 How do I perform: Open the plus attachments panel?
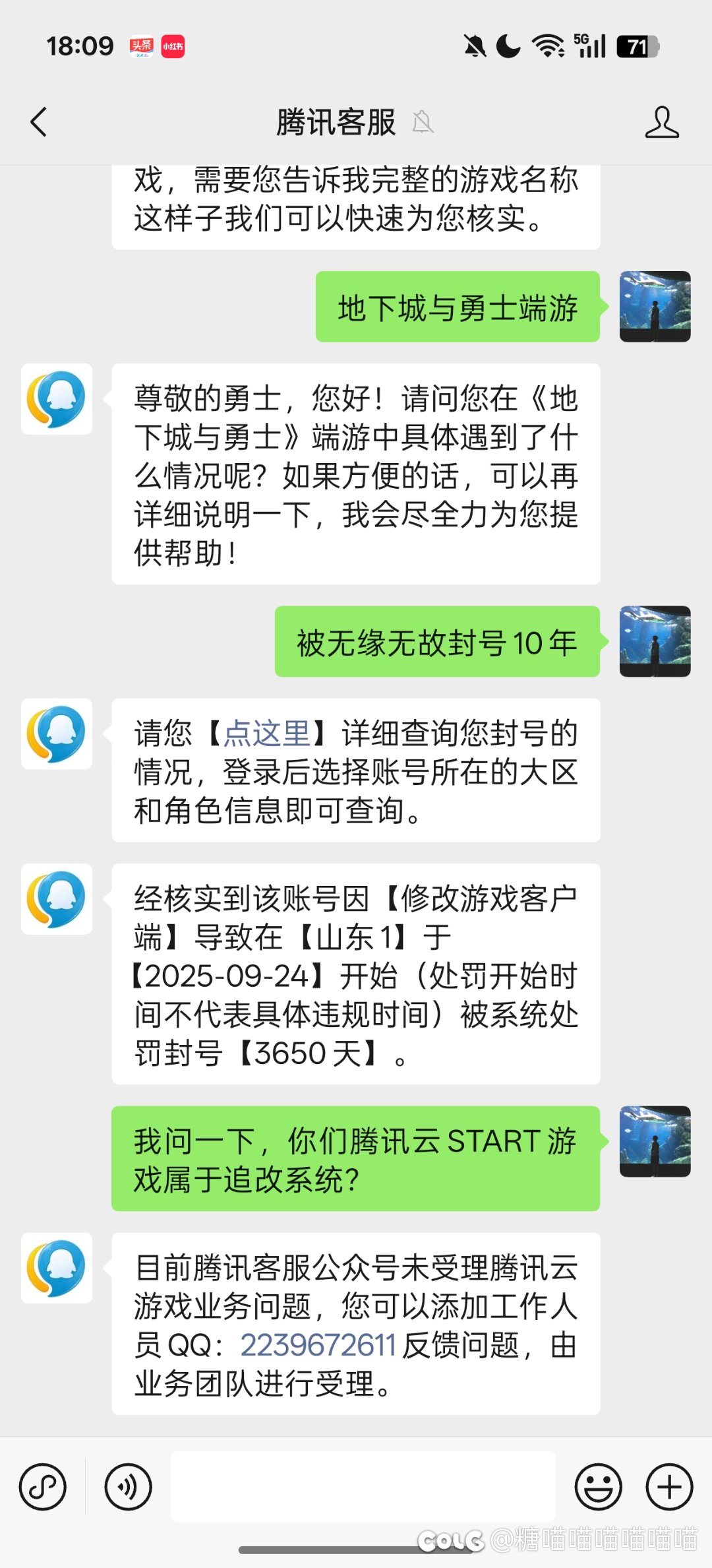coord(669,1487)
